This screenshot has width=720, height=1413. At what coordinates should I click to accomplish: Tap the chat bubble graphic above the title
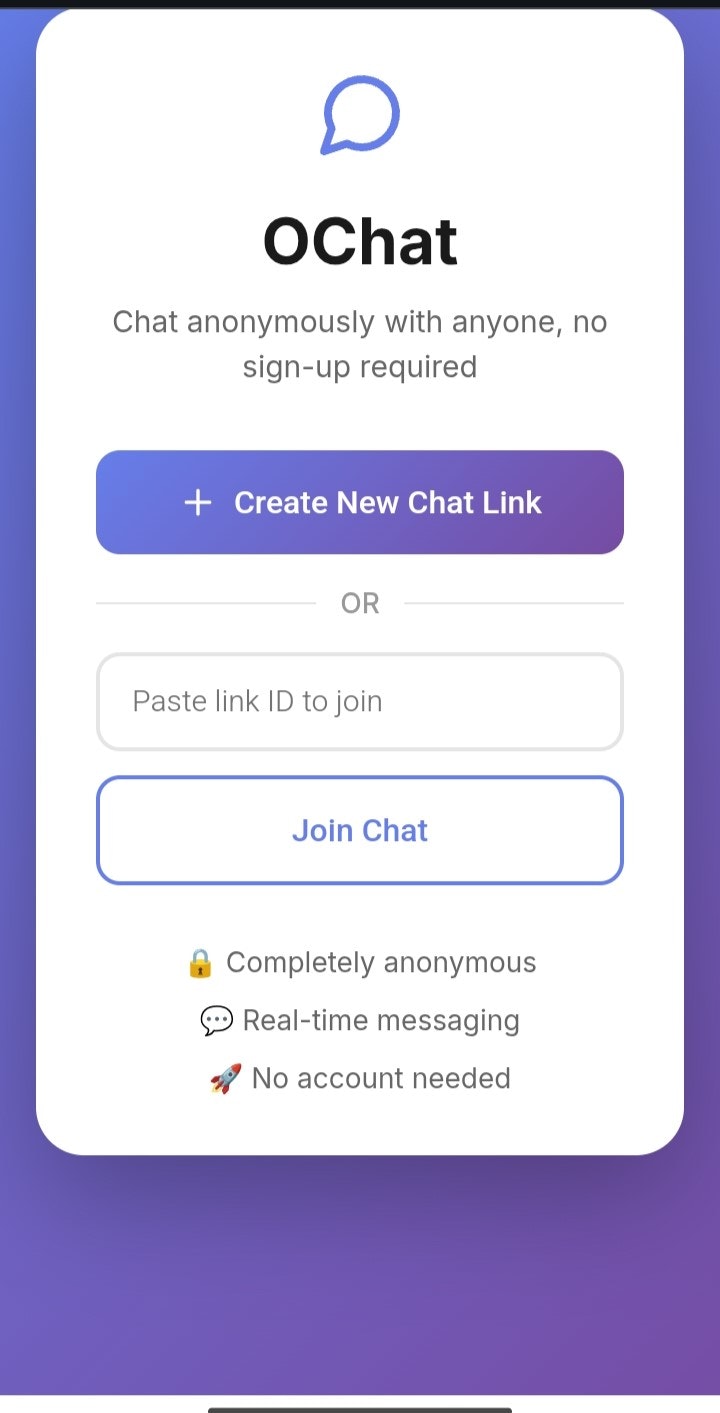[x=359, y=113]
